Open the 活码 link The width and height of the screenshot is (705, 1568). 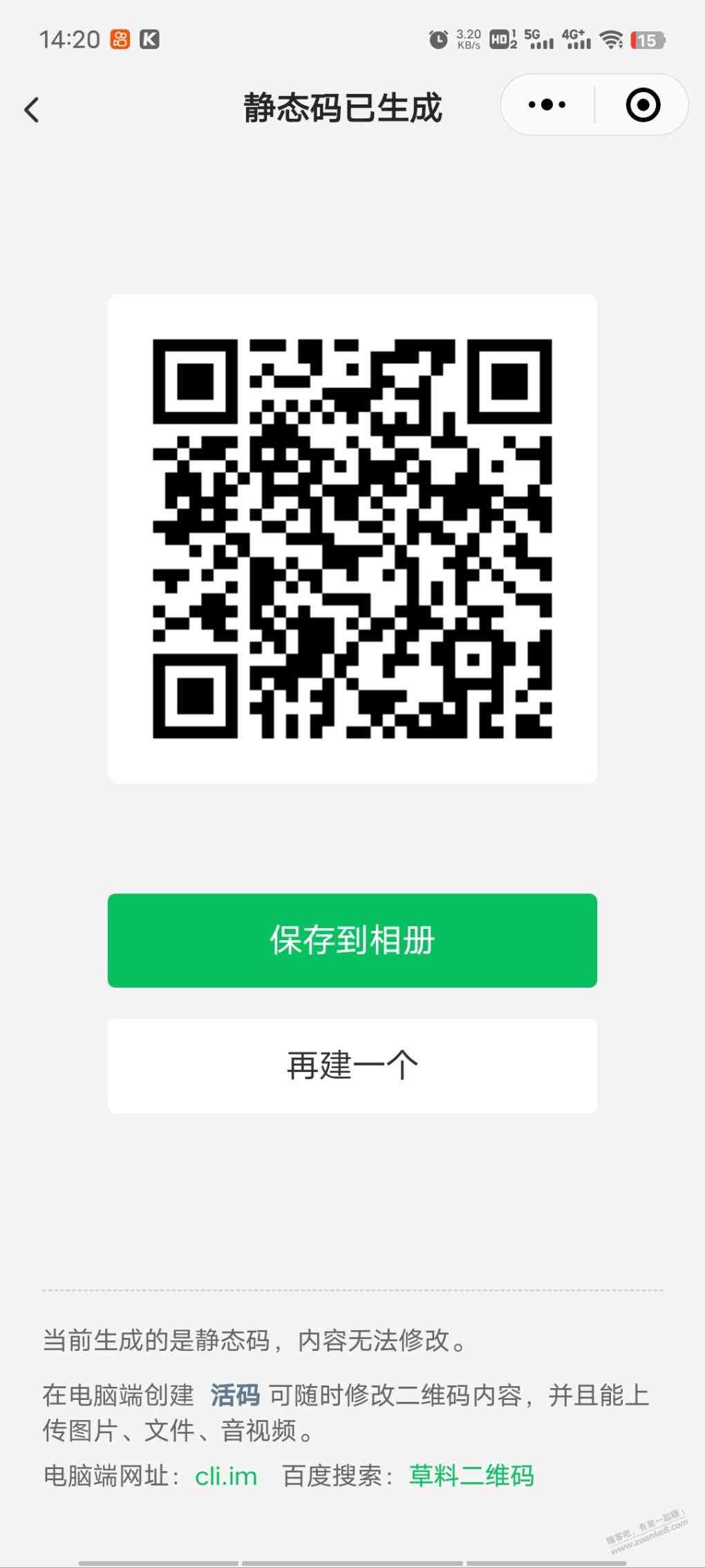(235, 1395)
